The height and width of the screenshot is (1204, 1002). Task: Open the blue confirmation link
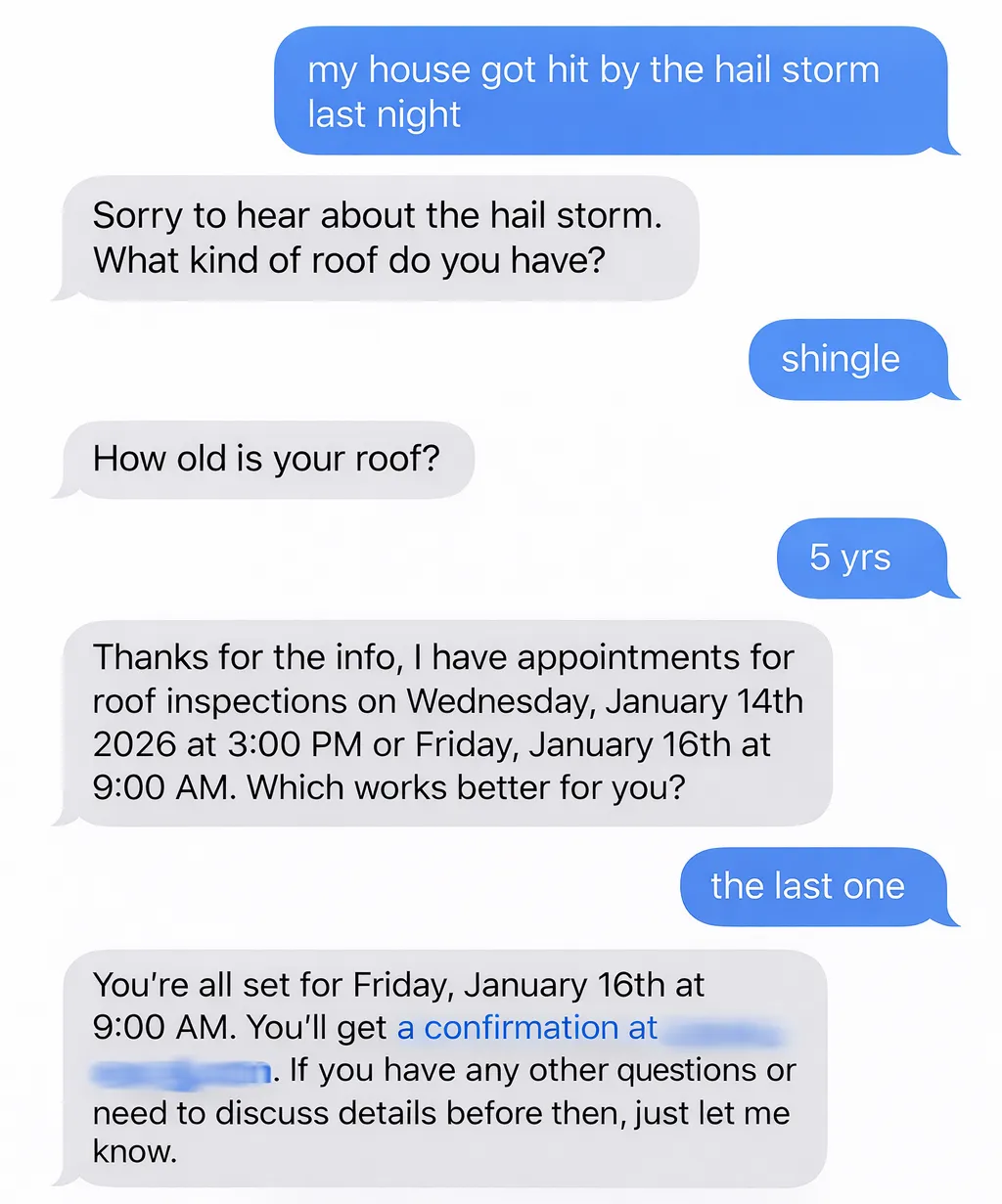(x=526, y=1028)
